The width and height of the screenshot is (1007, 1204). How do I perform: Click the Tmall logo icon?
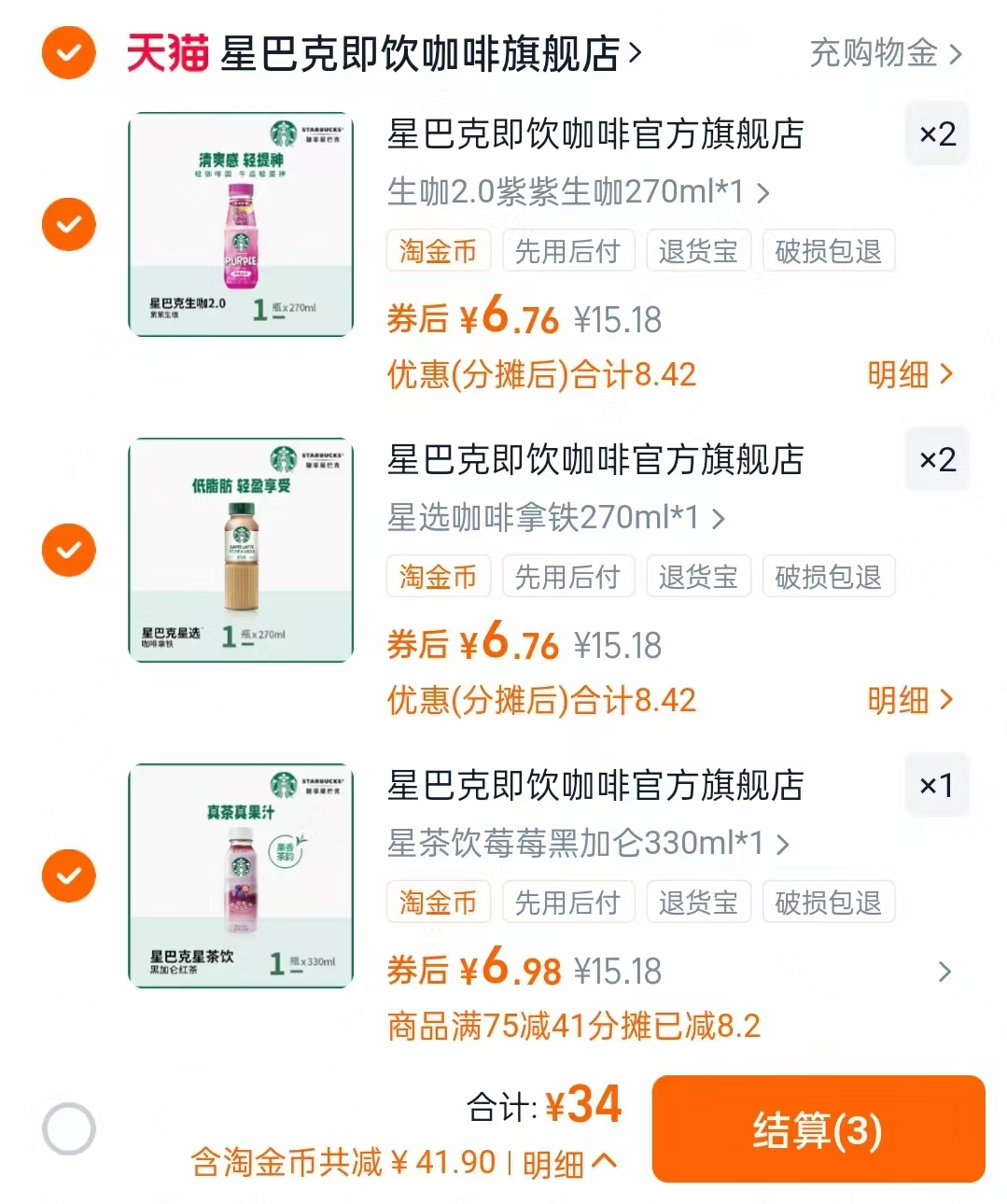point(166,51)
